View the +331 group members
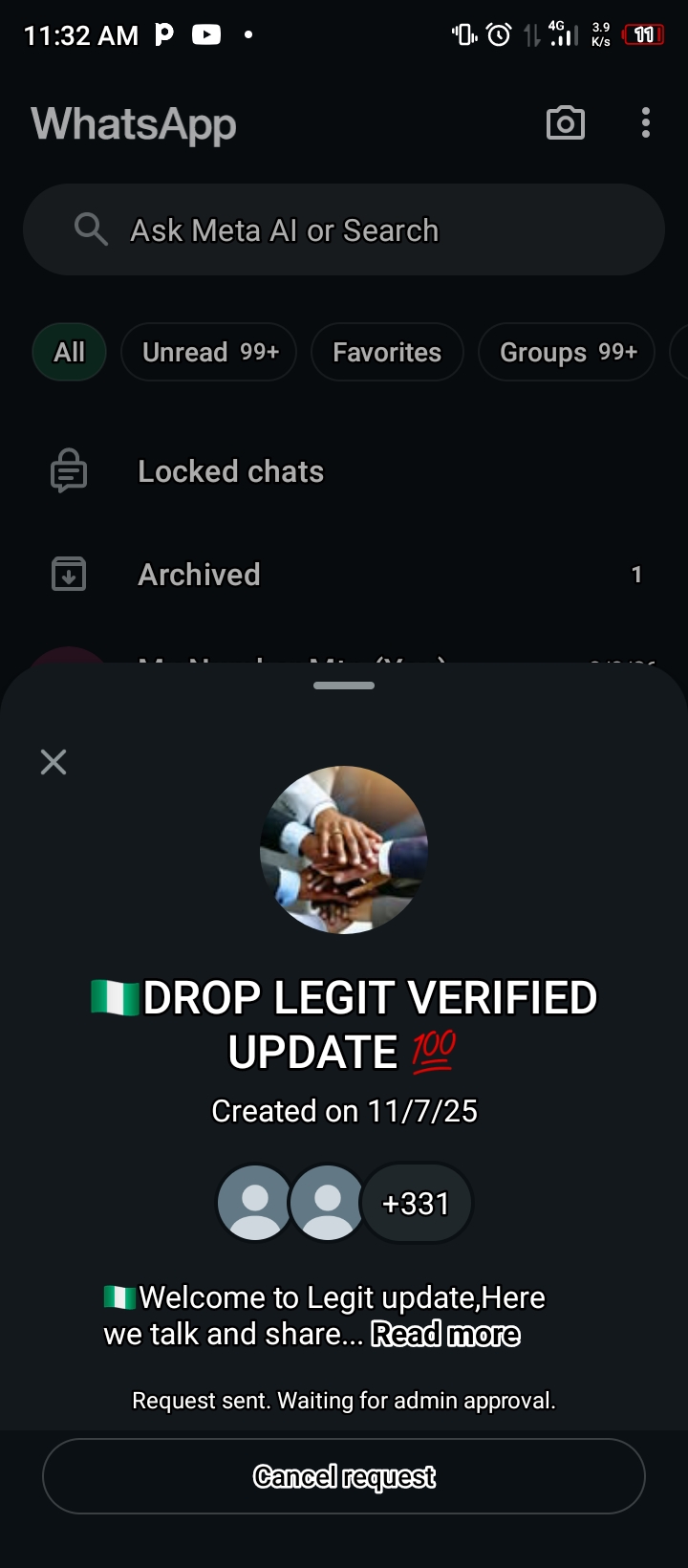This screenshot has height=1568, width=688. click(416, 1203)
